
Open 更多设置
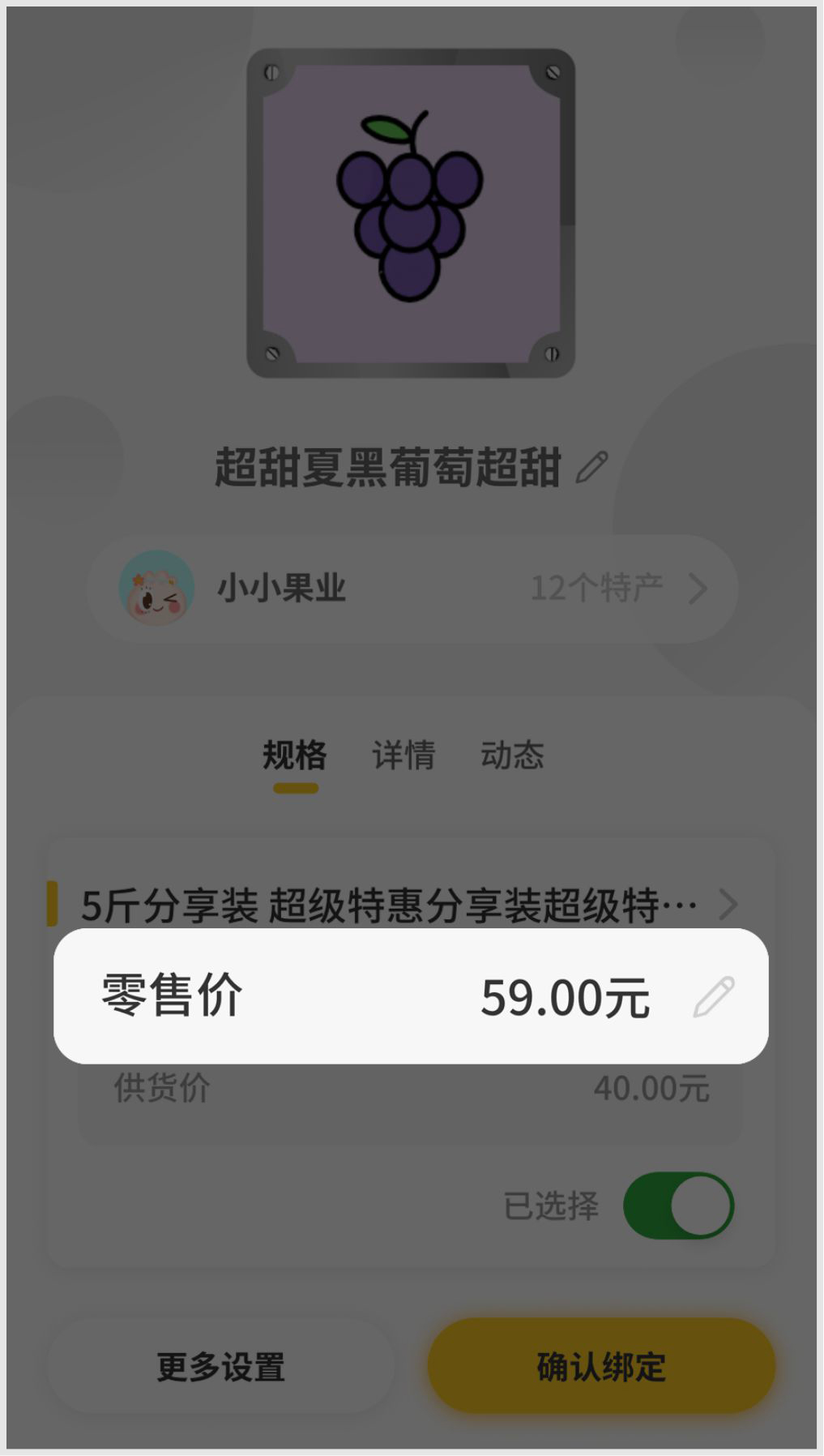pyautogui.click(x=220, y=1367)
